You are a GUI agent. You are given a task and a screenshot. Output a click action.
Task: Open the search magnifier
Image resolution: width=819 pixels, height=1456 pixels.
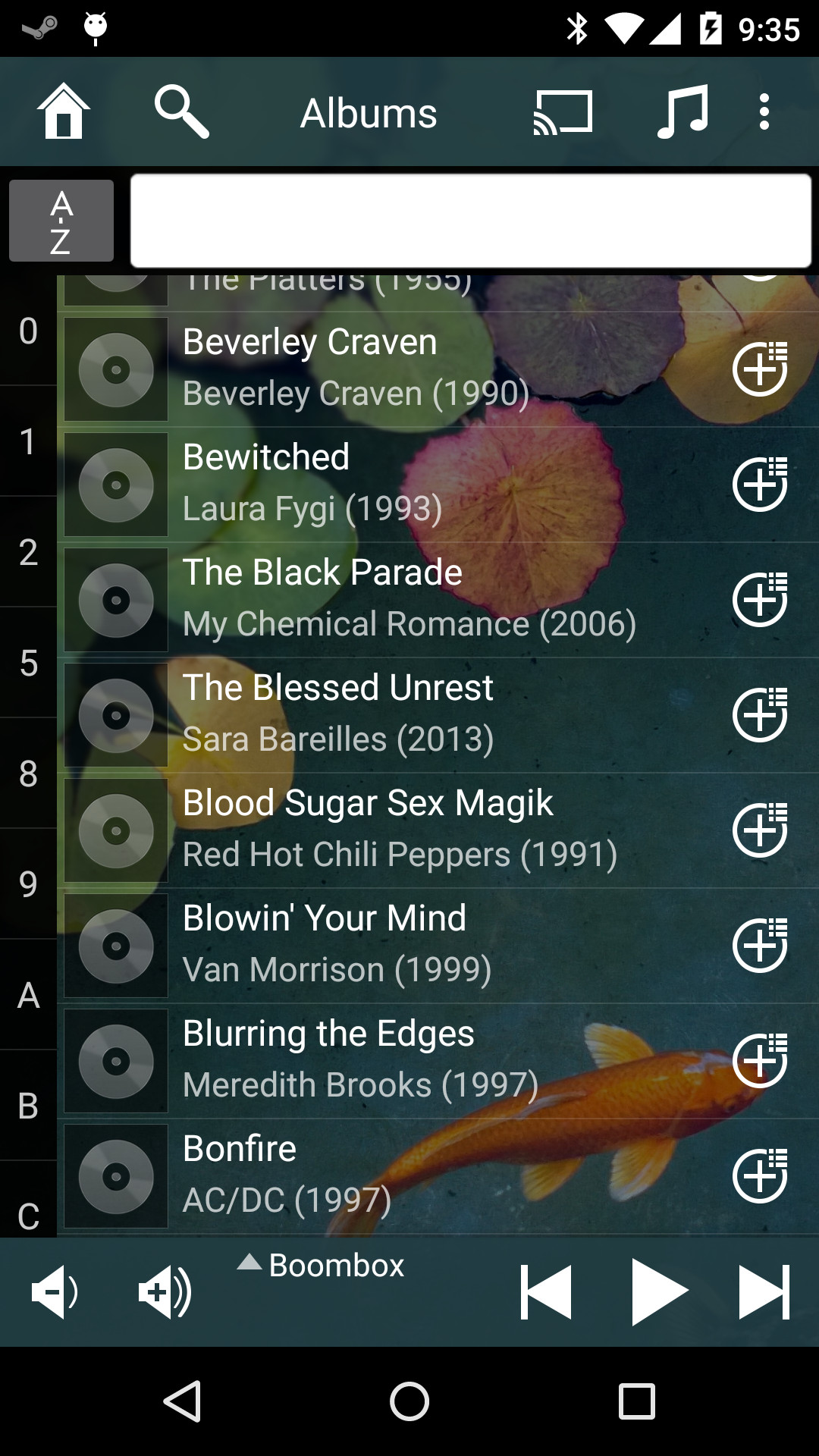181,112
